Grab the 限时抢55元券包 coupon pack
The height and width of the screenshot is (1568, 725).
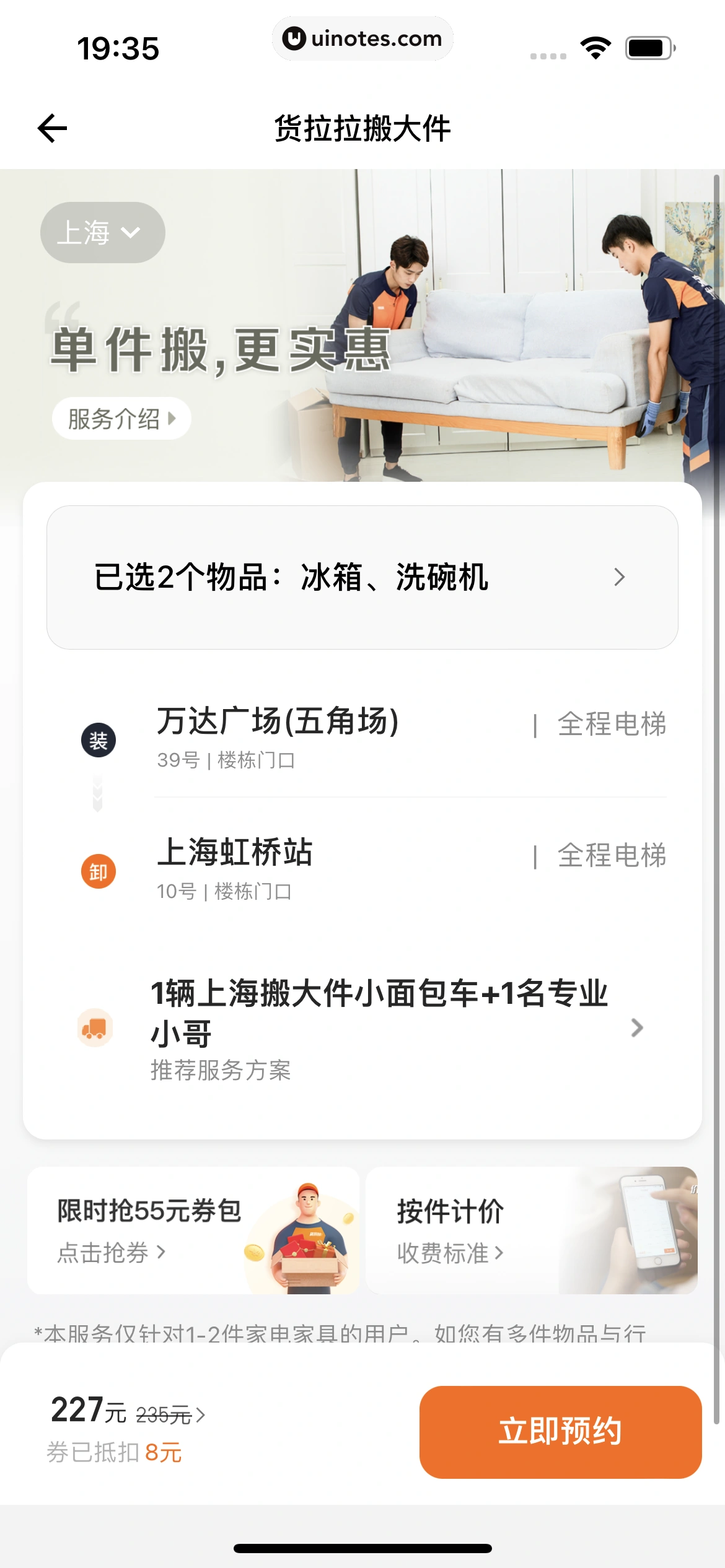click(193, 1230)
